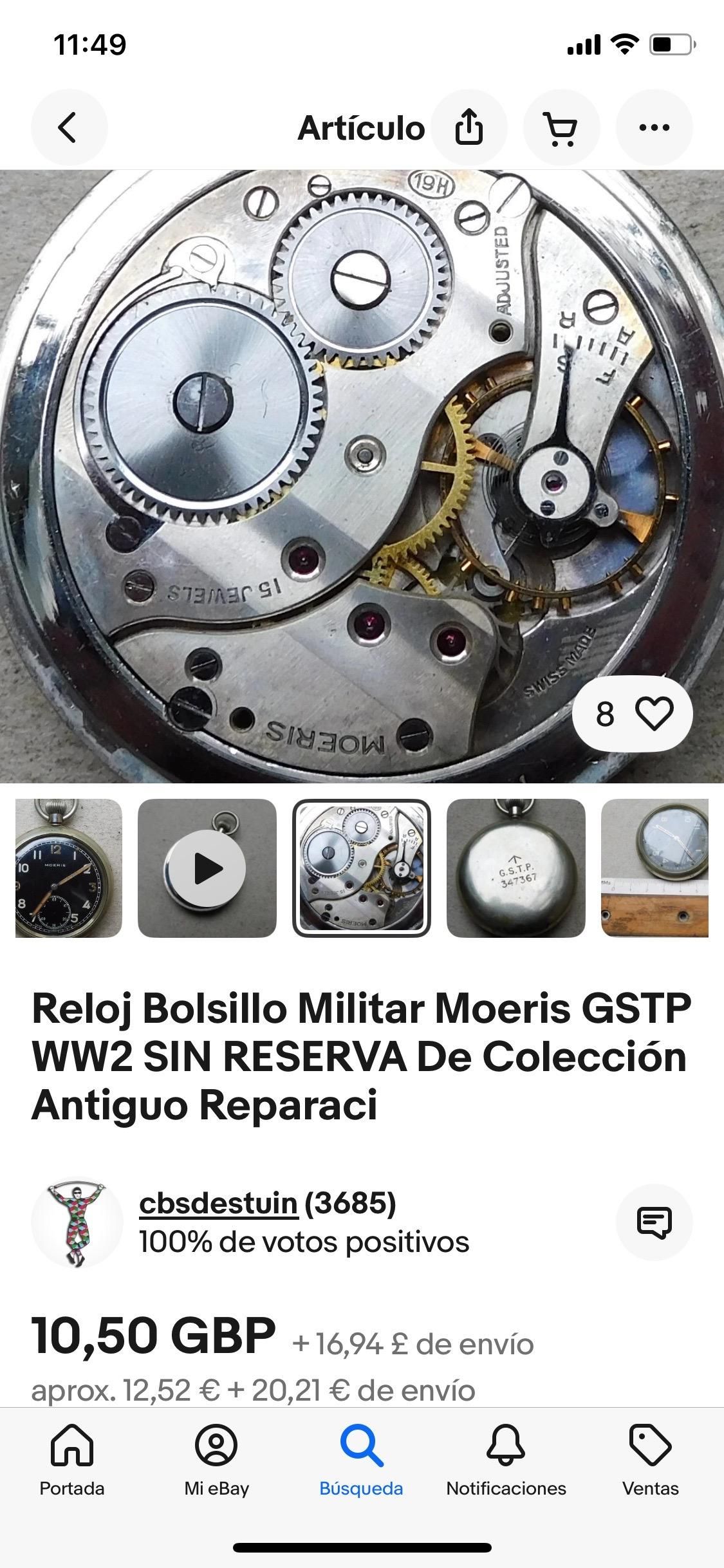Image resolution: width=724 pixels, height=1568 pixels.
Task: Open seller cbsdestuin's profile
Action: point(219,1202)
